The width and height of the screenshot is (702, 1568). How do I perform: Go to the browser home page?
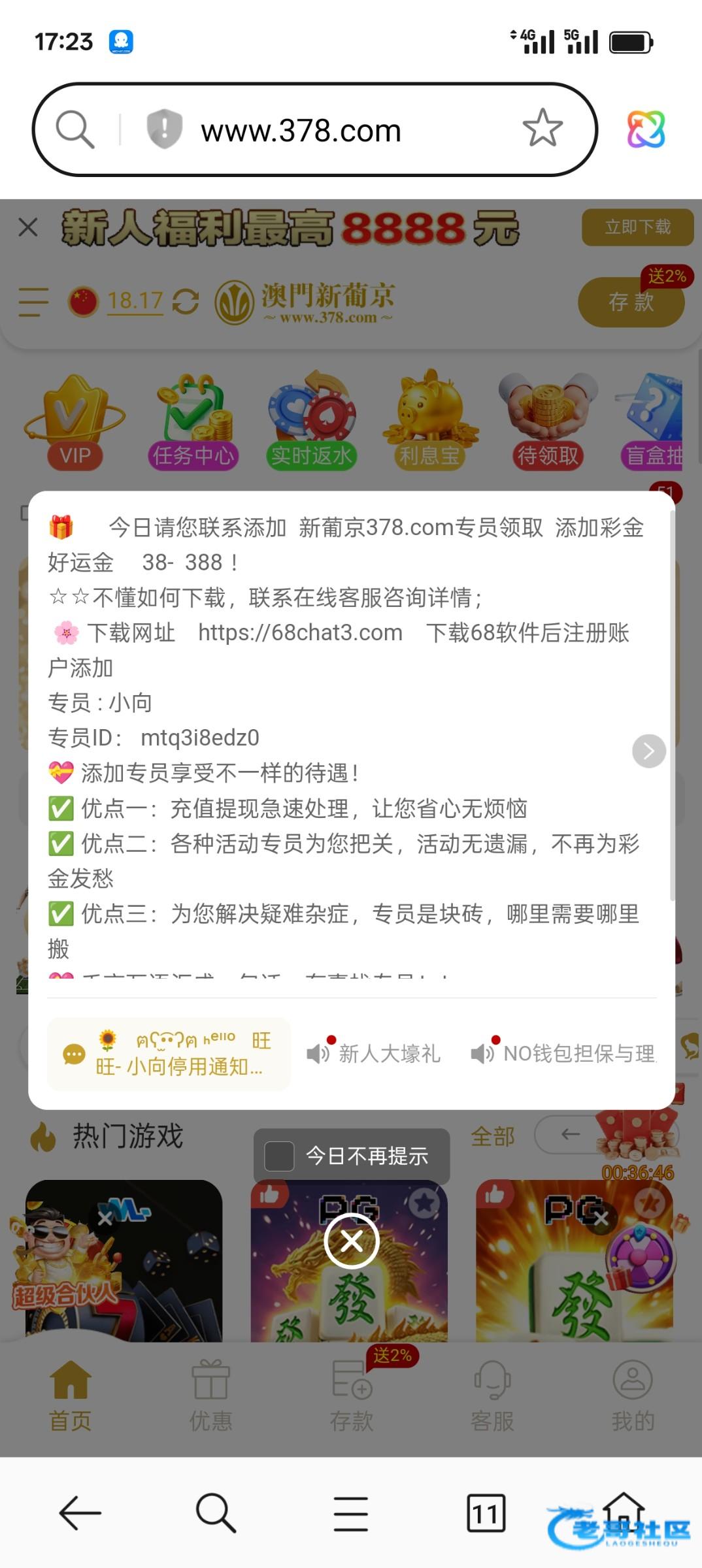[624, 1511]
